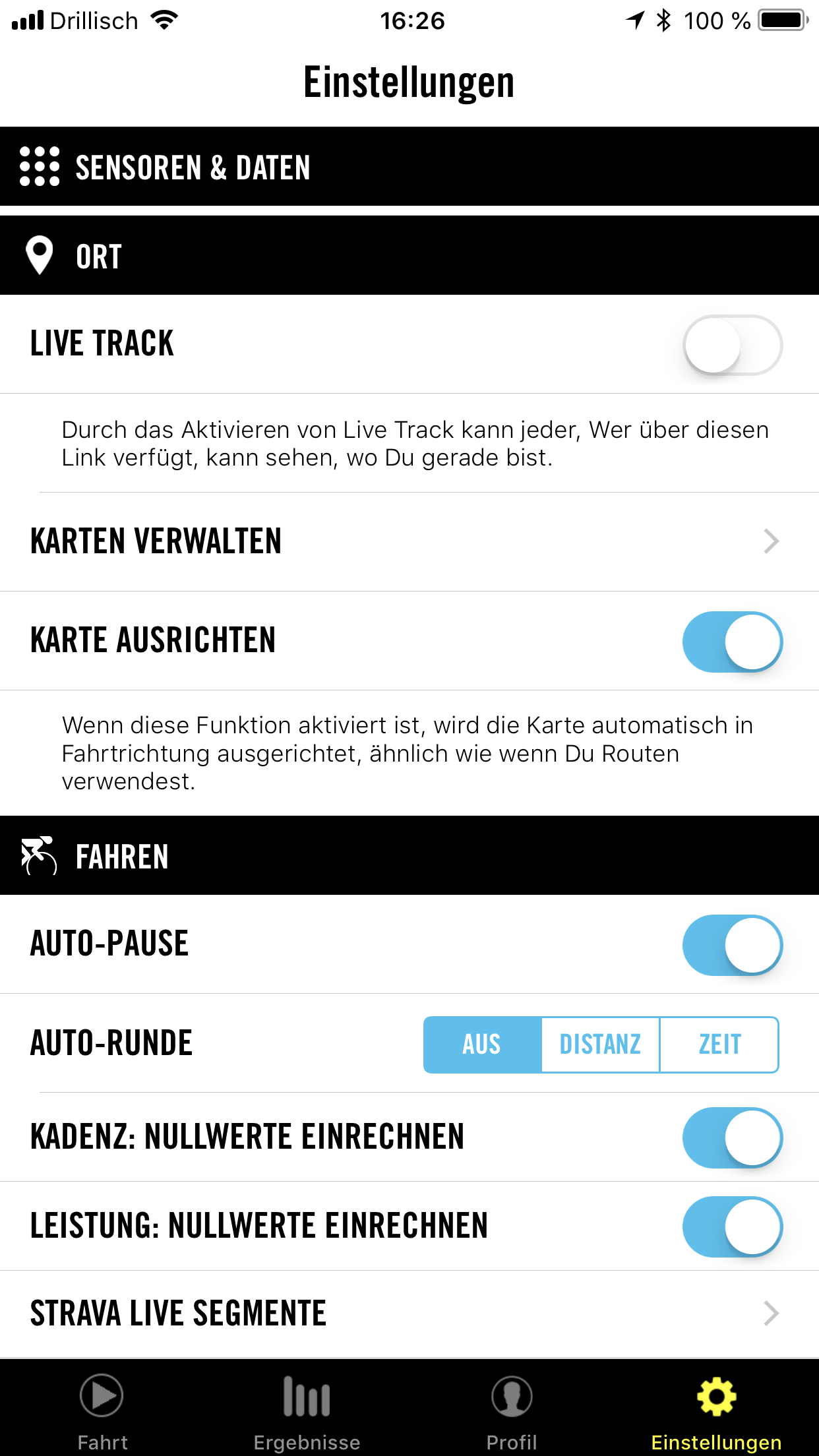Screen dimensions: 819x1456
Task: Set Auto-Runde to Distanz
Action: tap(600, 1045)
